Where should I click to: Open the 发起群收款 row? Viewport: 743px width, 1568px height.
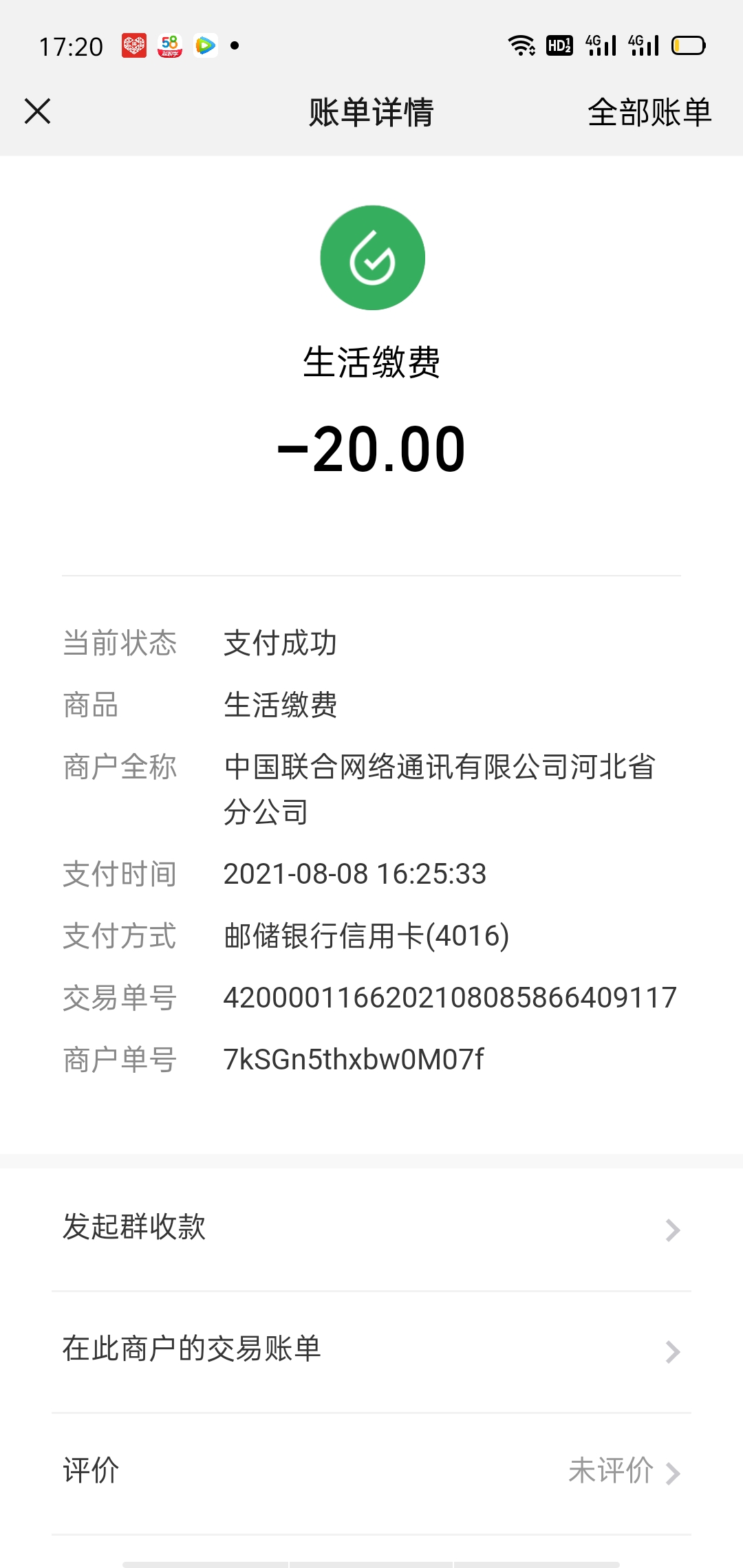pyautogui.click(x=371, y=1230)
